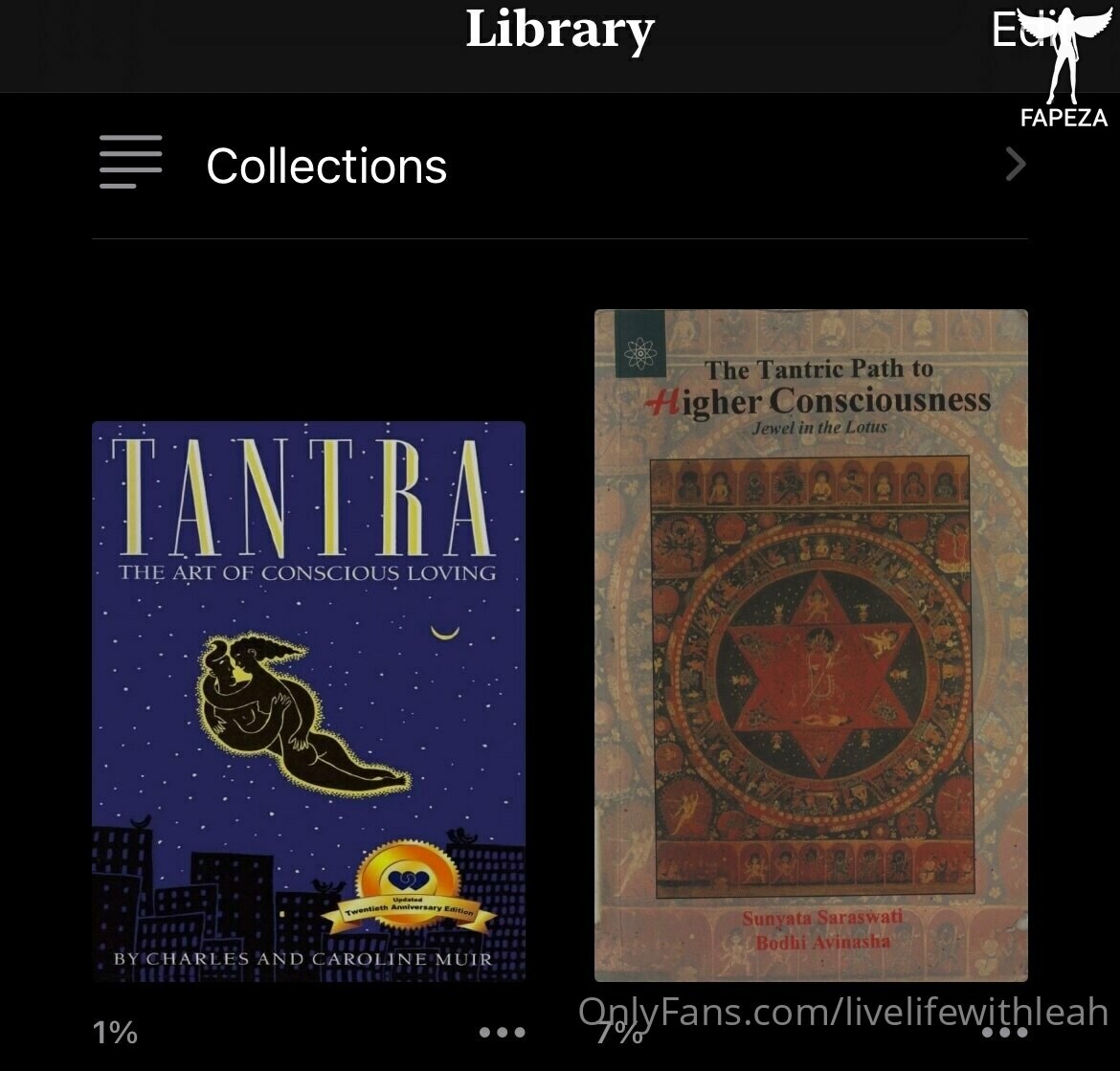Open more options under Higher Consciousness book
Screen dimensions: 1120x1071
click(x=1004, y=1033)
